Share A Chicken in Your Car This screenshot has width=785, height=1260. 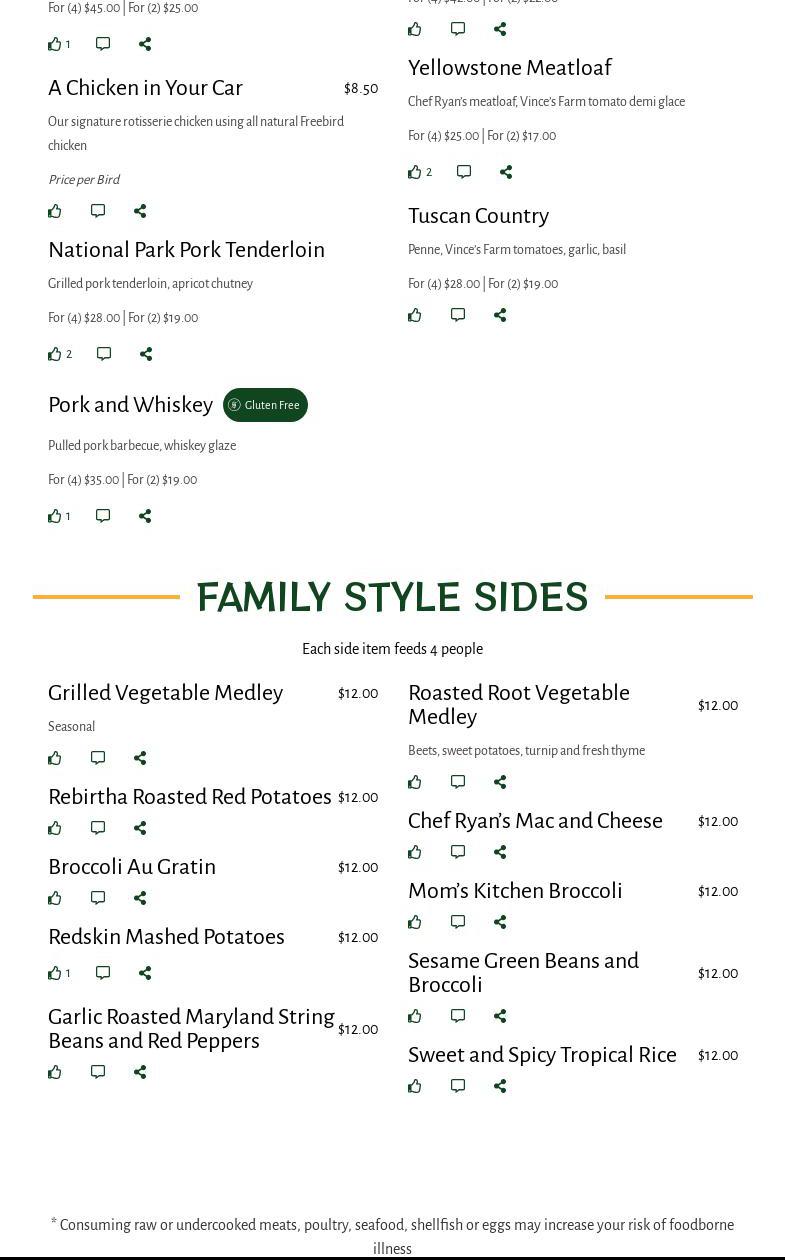click(140, 211)
